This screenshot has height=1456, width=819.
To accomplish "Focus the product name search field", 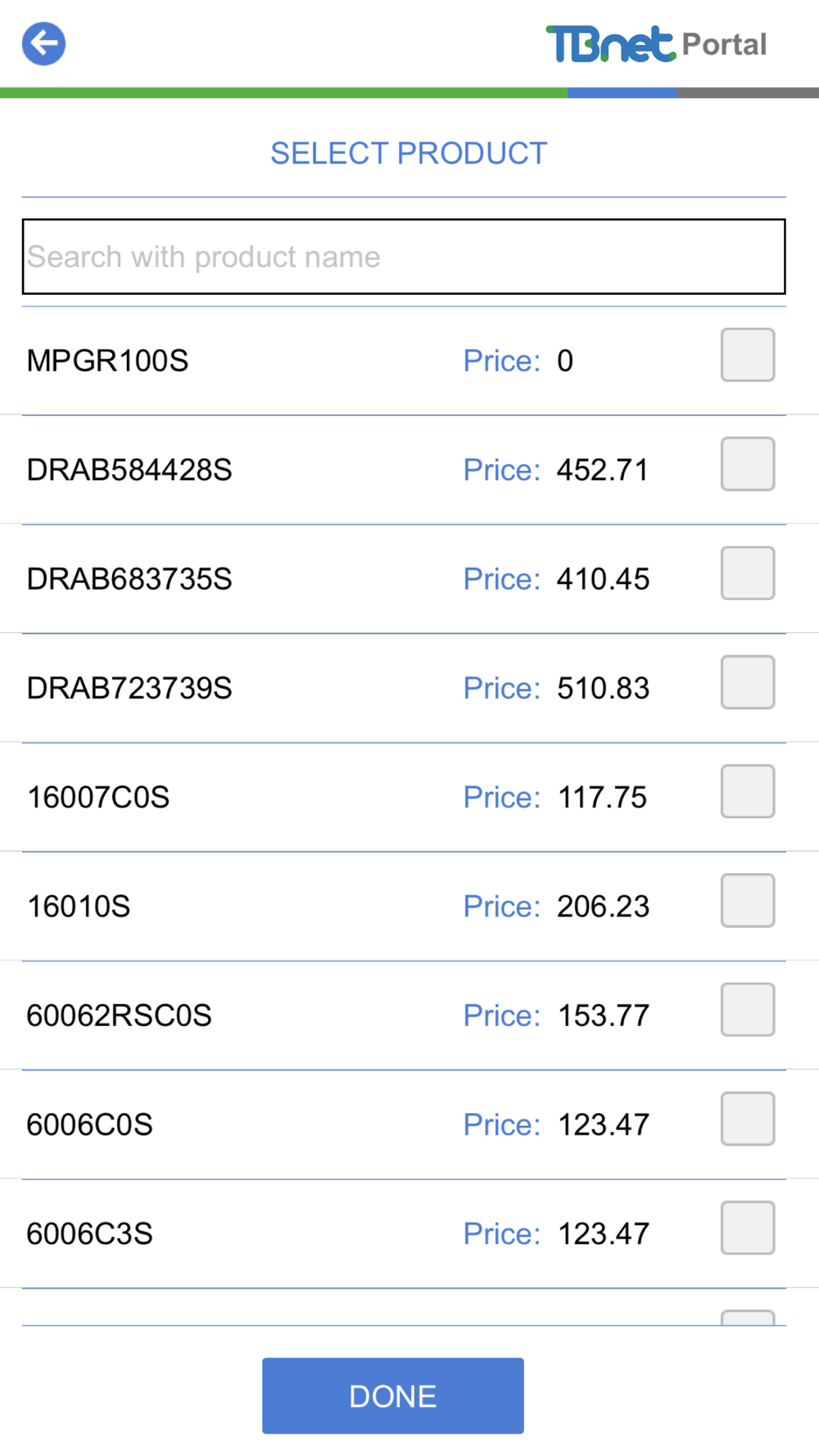I will 404,256.
